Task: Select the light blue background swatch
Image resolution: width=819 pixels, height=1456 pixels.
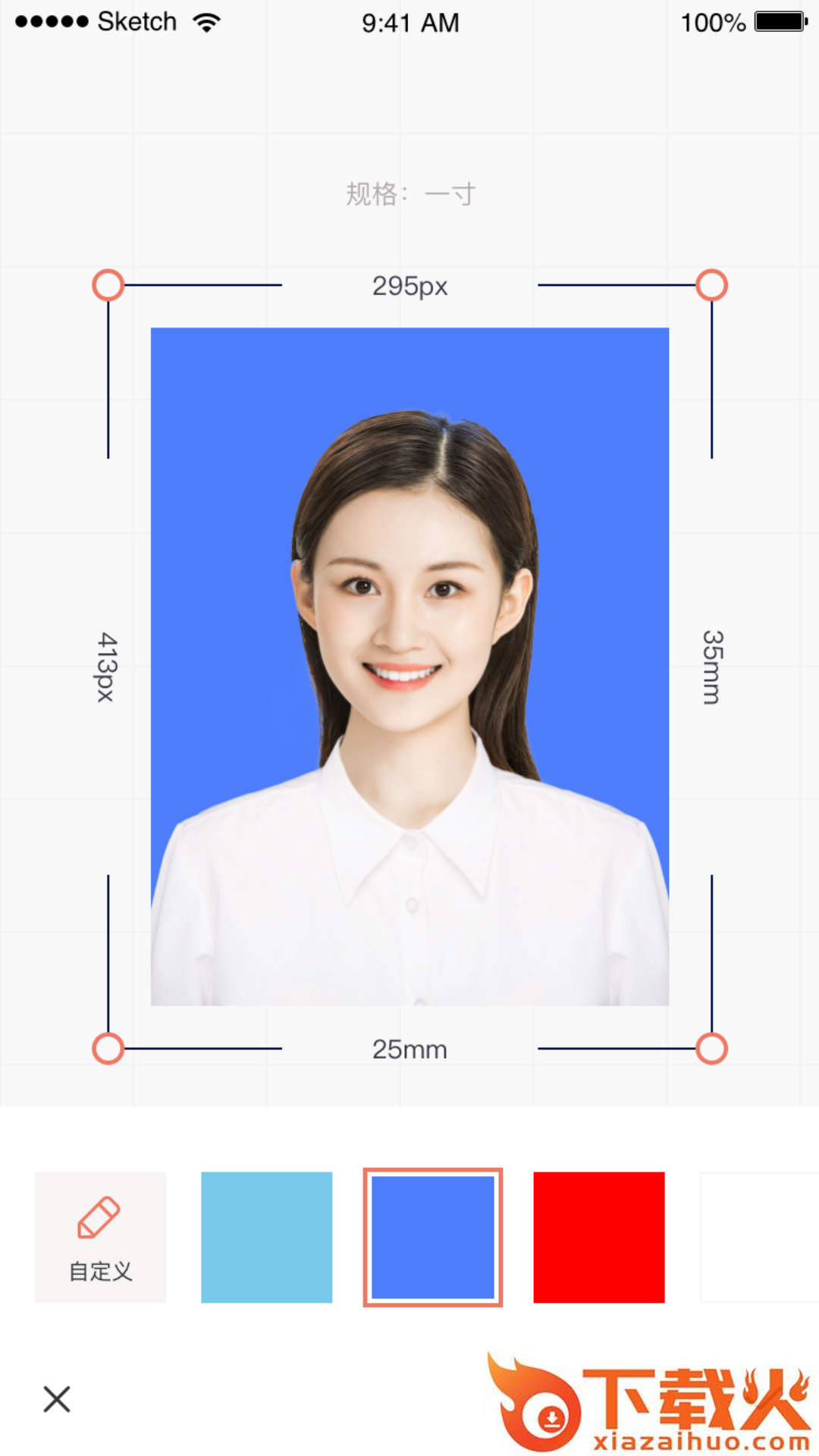Action: (267, 1236)
